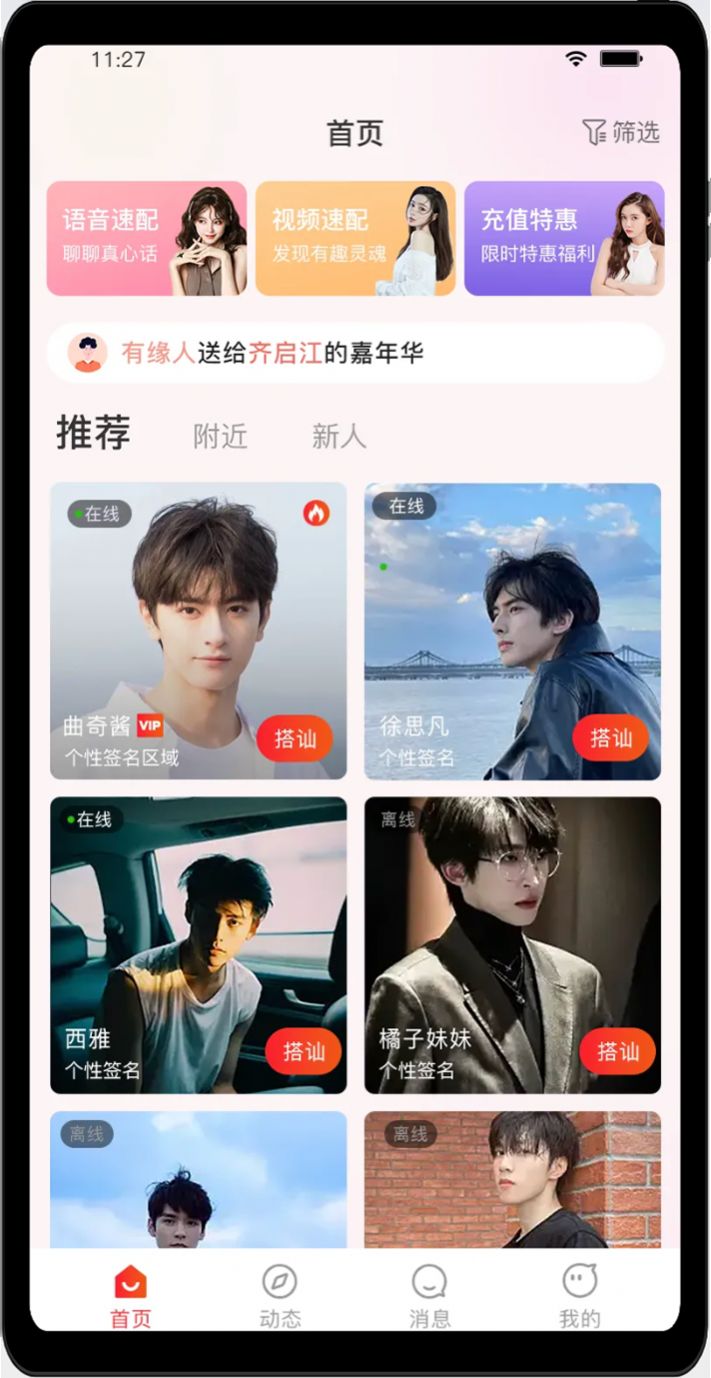Select the 推荐 tab
The image size is (711, 1378).
tap(93, 434)
